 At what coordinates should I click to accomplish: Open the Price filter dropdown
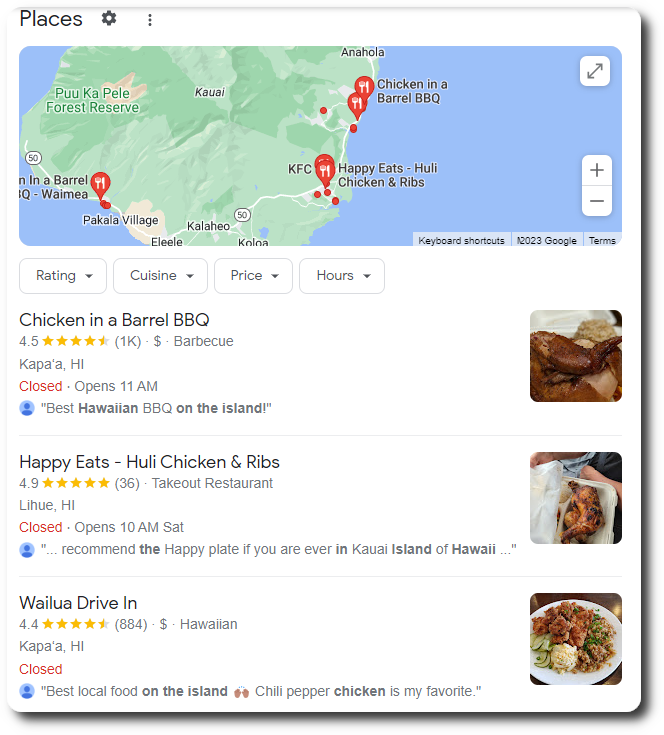tap(253, 276)
